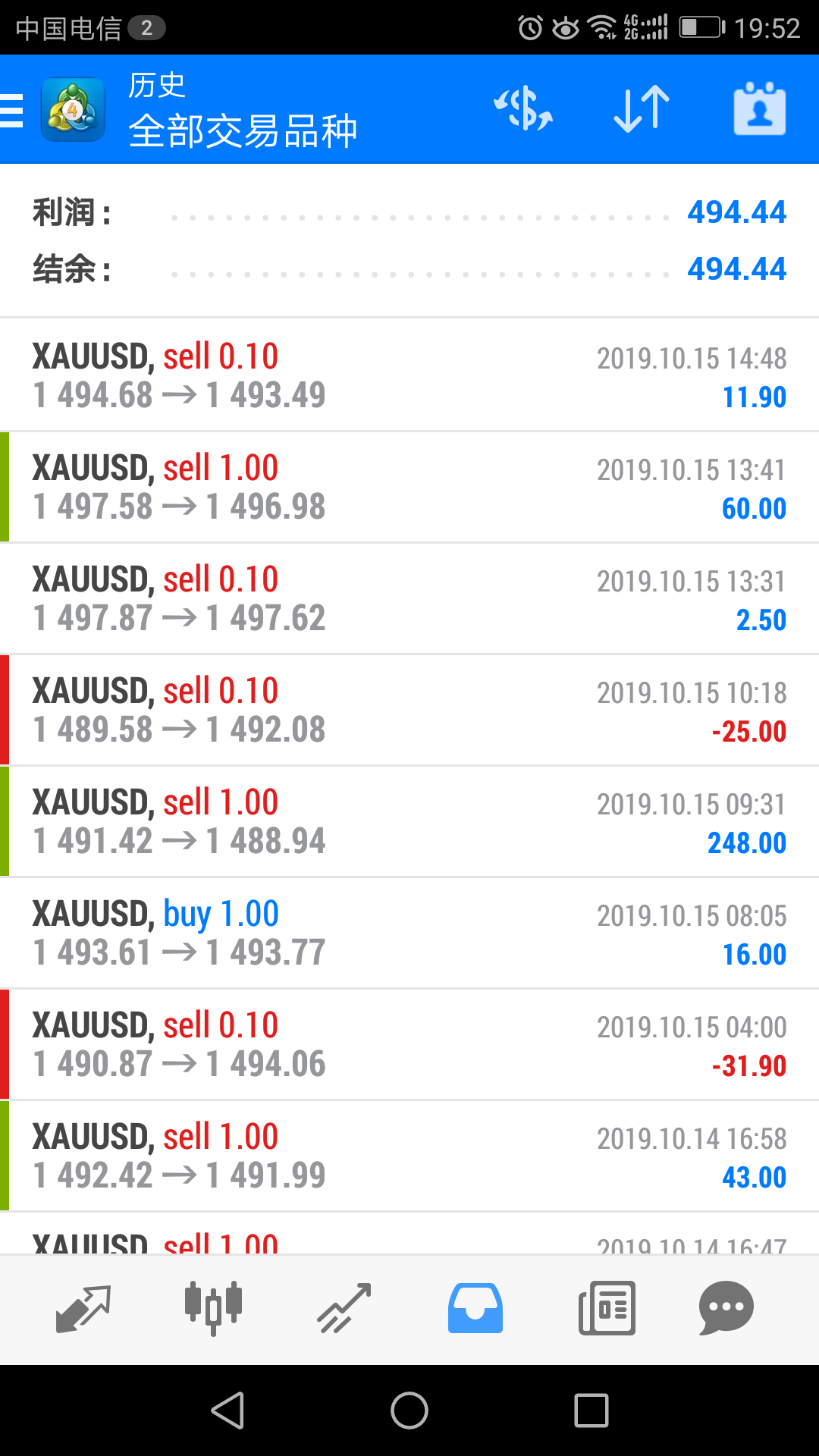Switch to the candlestick Chart tab
Screen dimensions: 819x1456
click(213, 1308)
